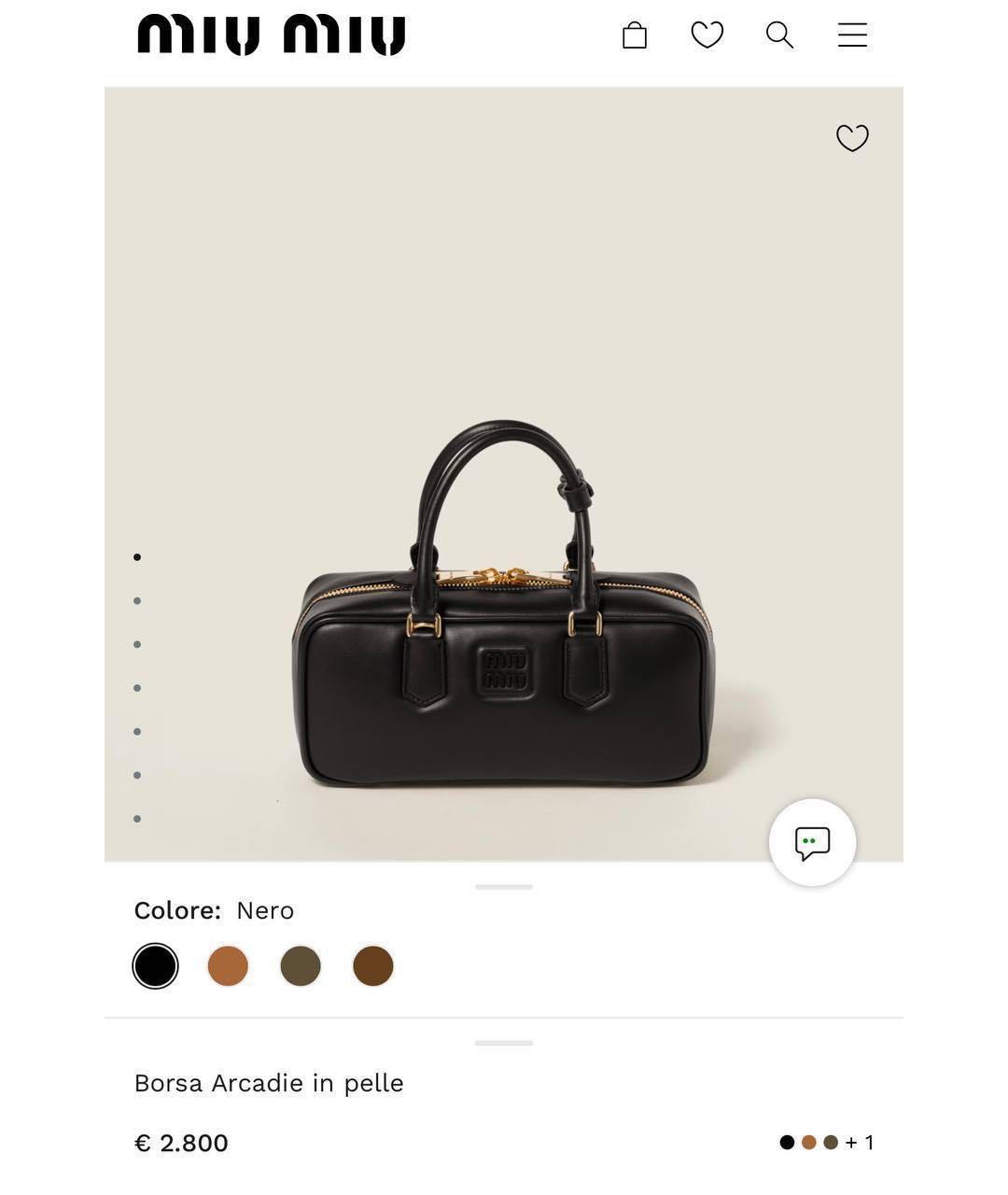Jump to the last product image dot
1008x1195 pixels.
[137, 819]
